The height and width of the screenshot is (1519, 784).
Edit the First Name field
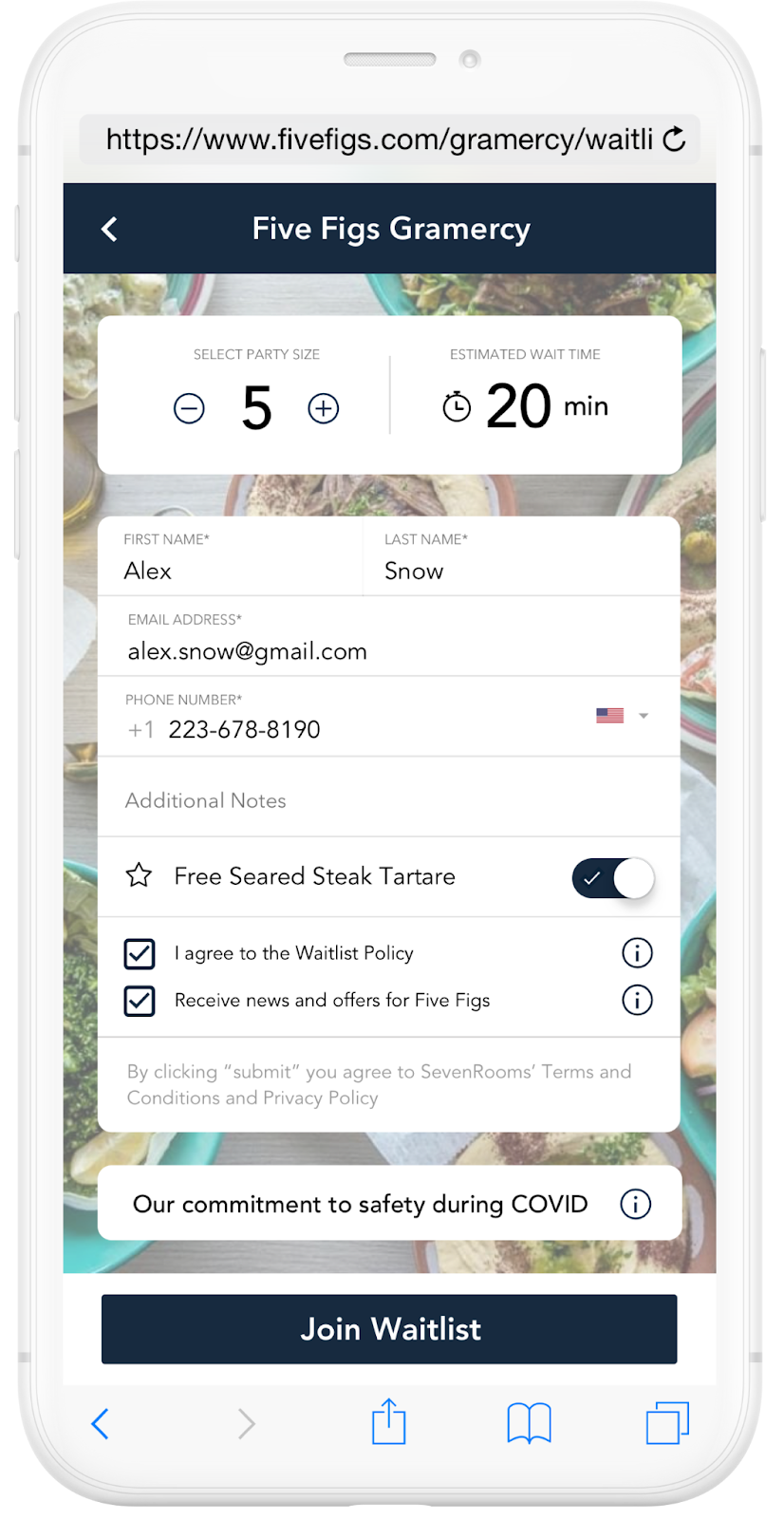coord(228,571)
